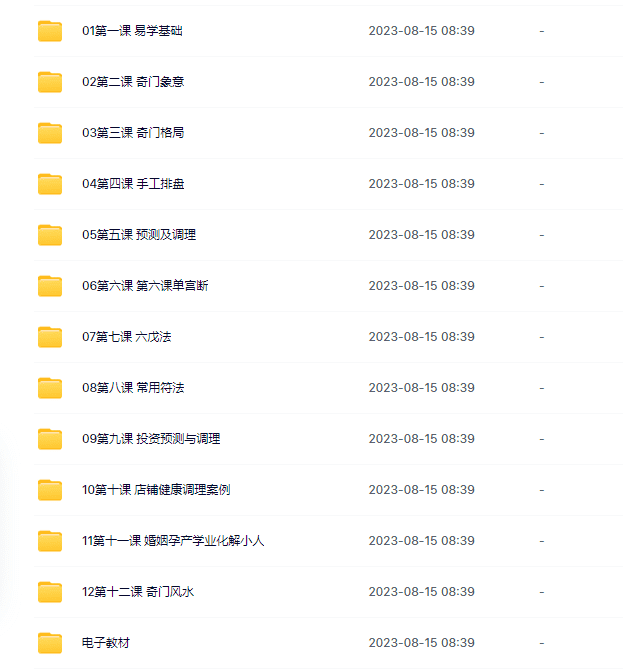Open folder 05第五课 预测及调理
This screenshot has height=670, width=623.
point(139,235)
